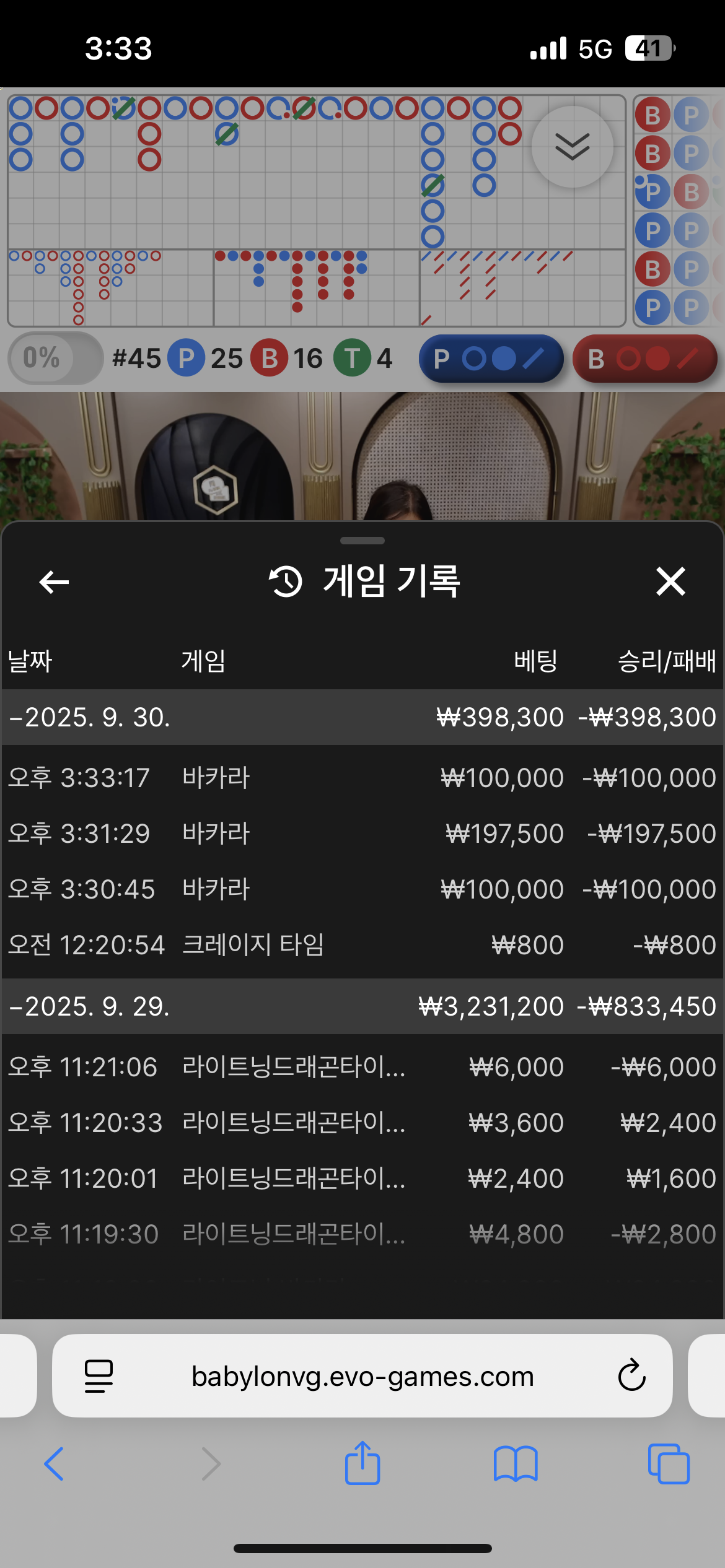Collapse the 2025. 9. 29. date group
Viewport: 725px width, 1568px height.
tap(90, 1006)
